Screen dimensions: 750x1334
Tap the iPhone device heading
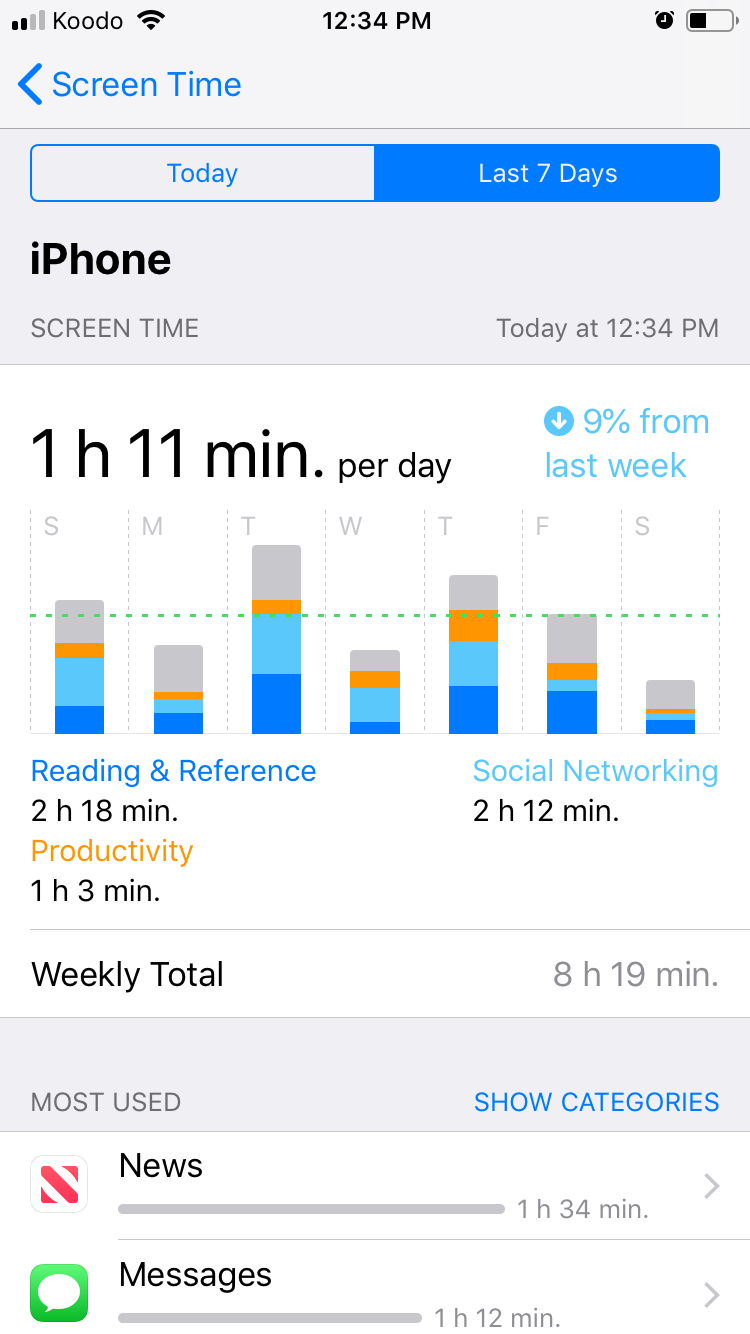coord(100,259)
